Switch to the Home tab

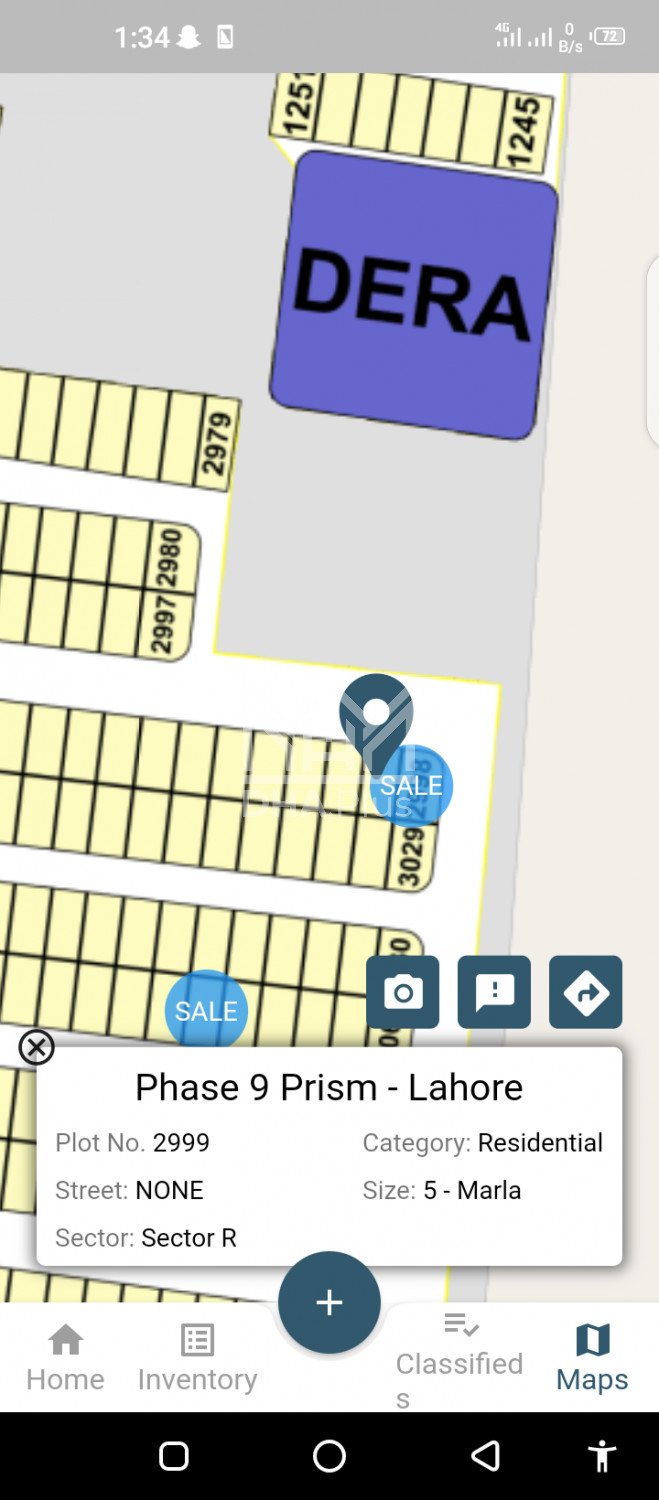point(65,1357)
